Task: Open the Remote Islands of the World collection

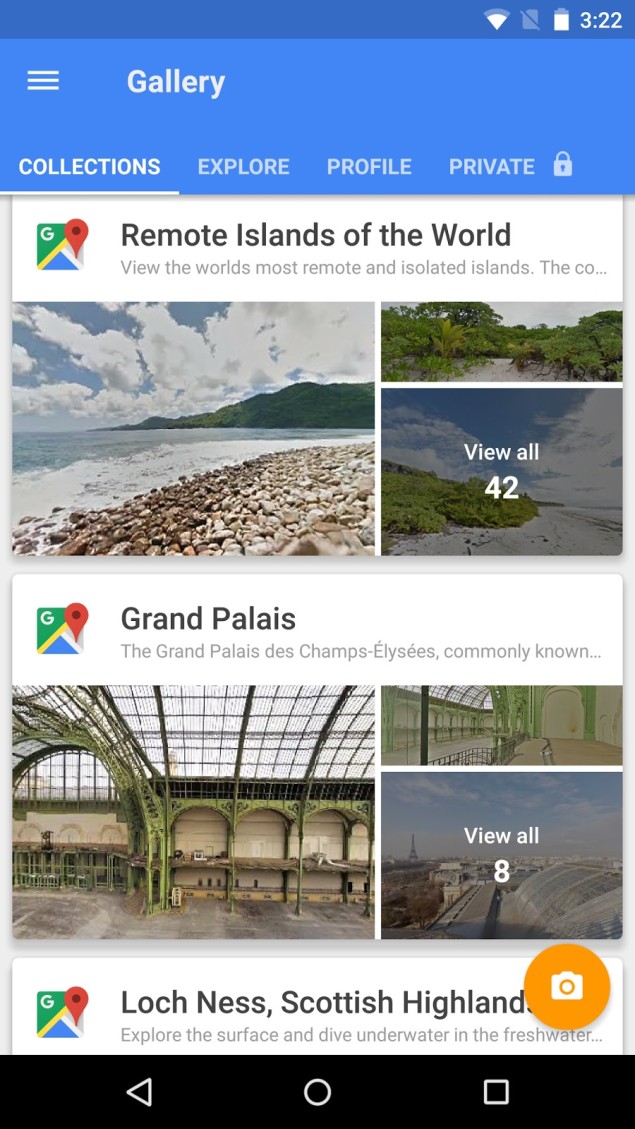Action: [316, 248]
